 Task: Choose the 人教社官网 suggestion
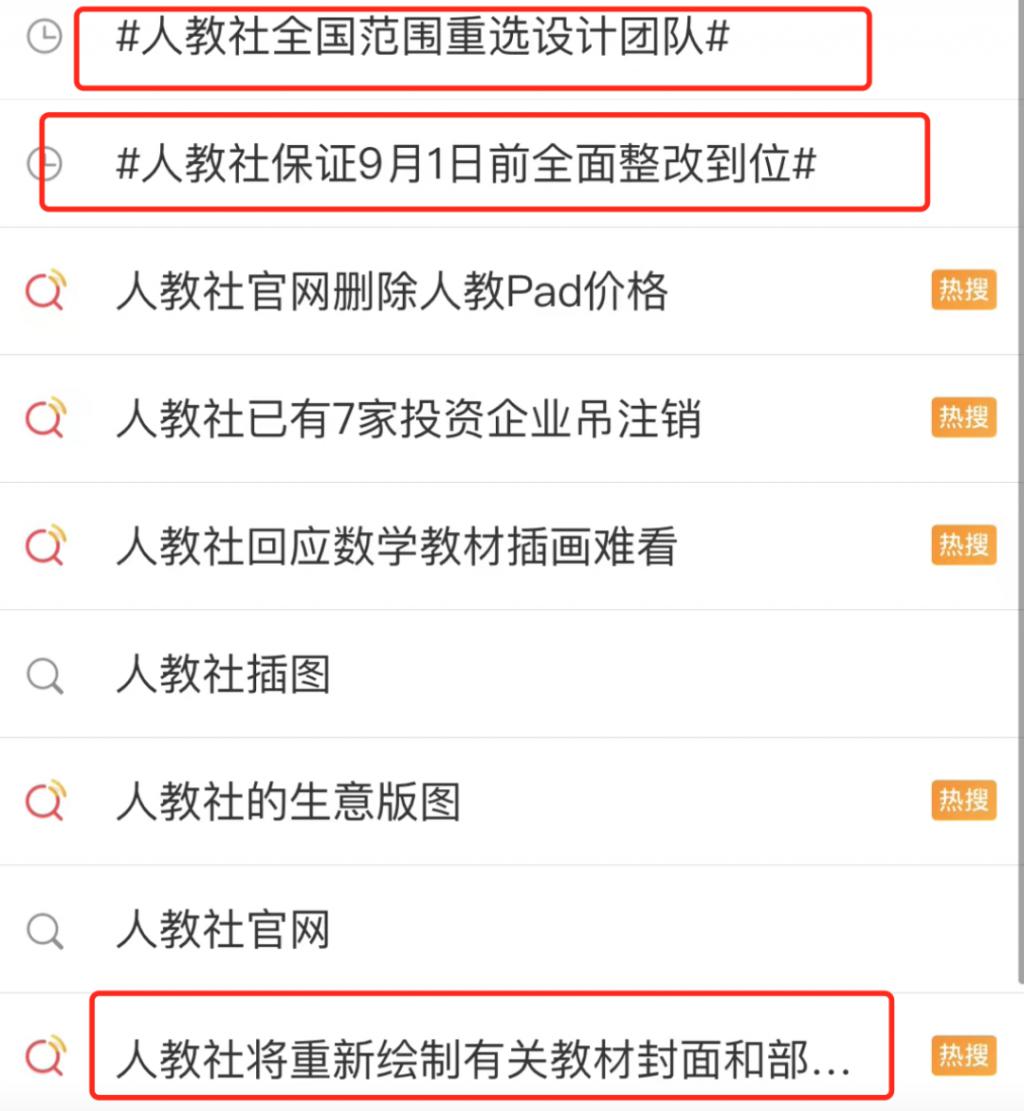(x=224, y=930)
